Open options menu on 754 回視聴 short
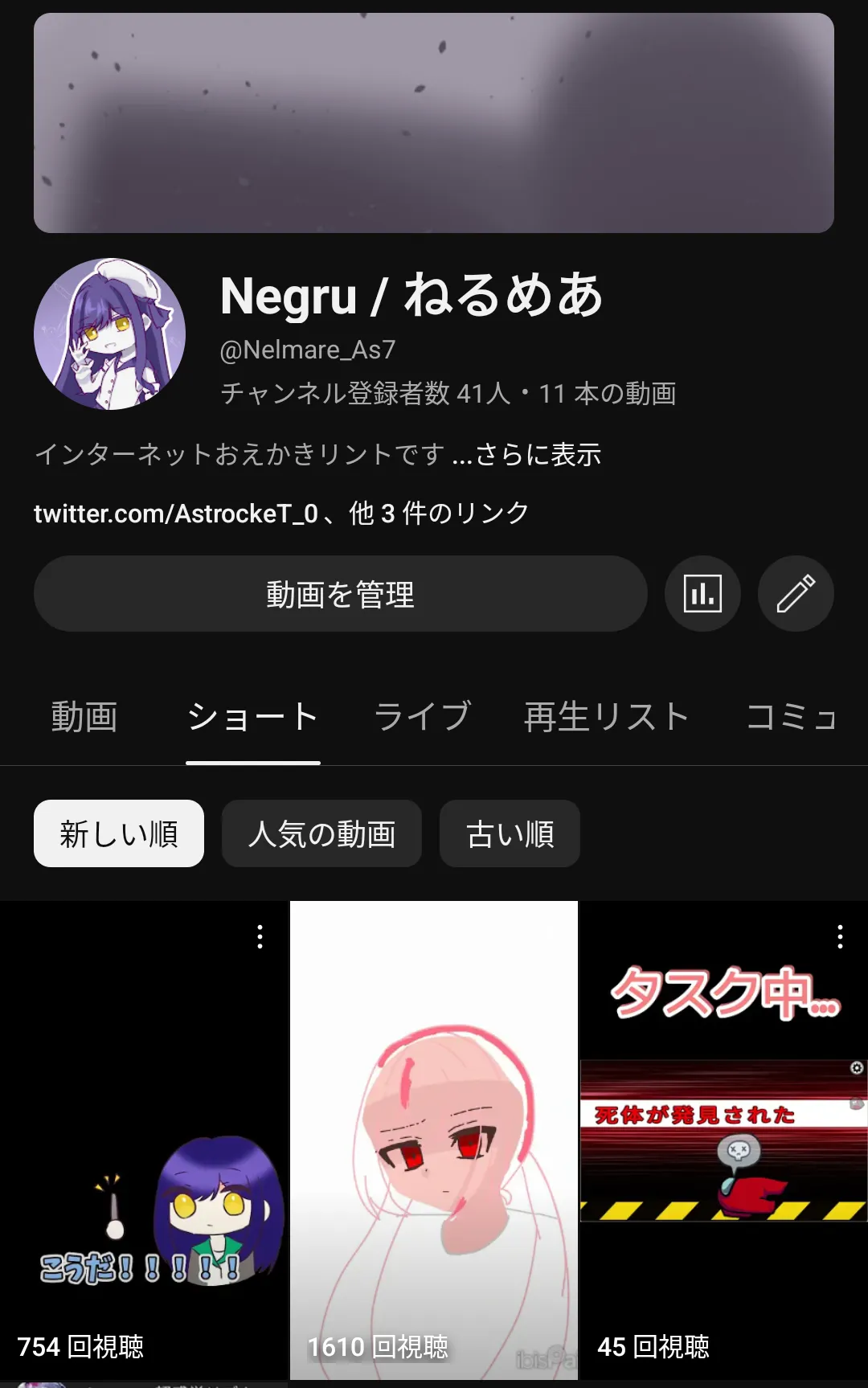 260,936
